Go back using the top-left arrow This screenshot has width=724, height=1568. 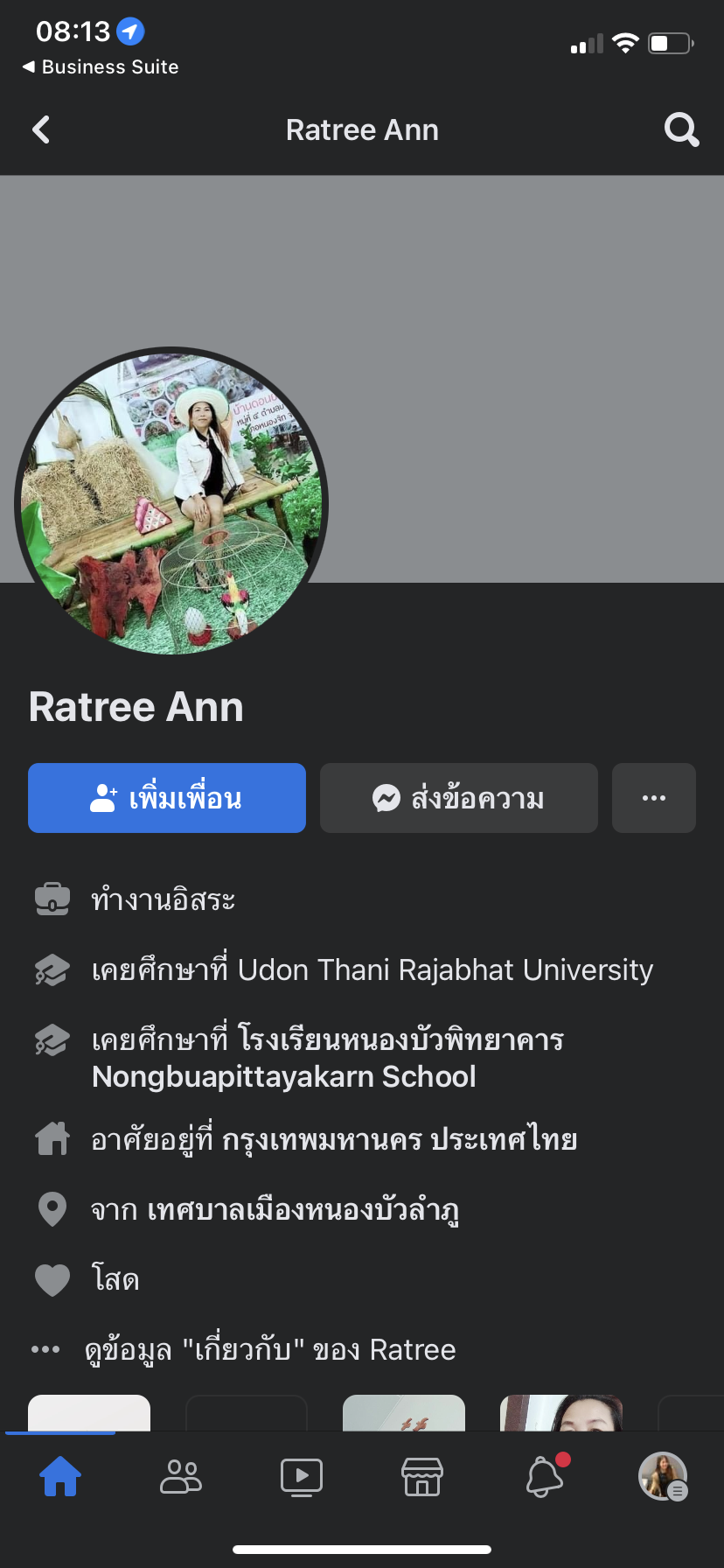41,129
